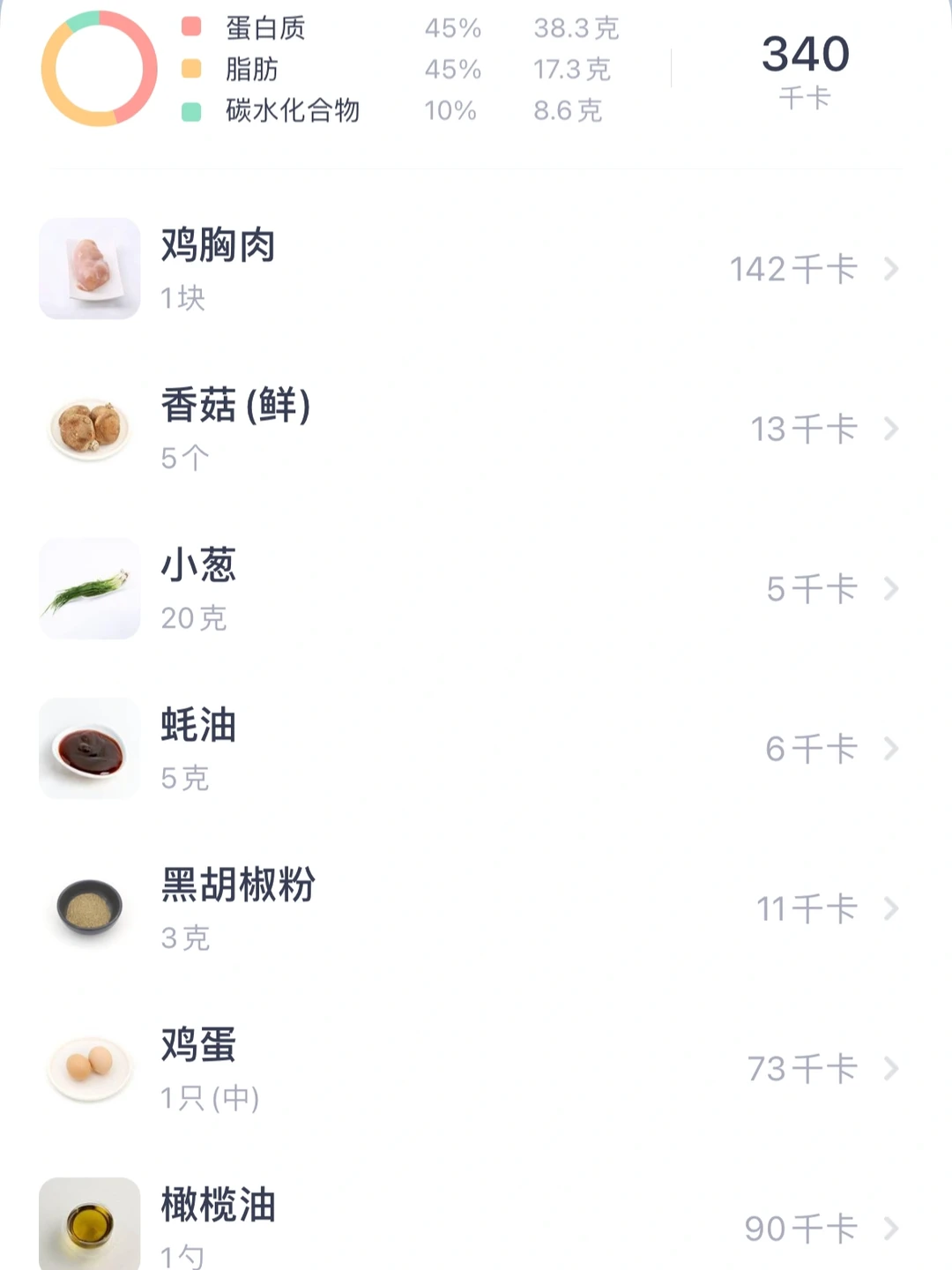The height and width of the screenshot is (1270, 952).
Task: Open the 橄榄油 ingredient entry
Action: pos(476,1226)
